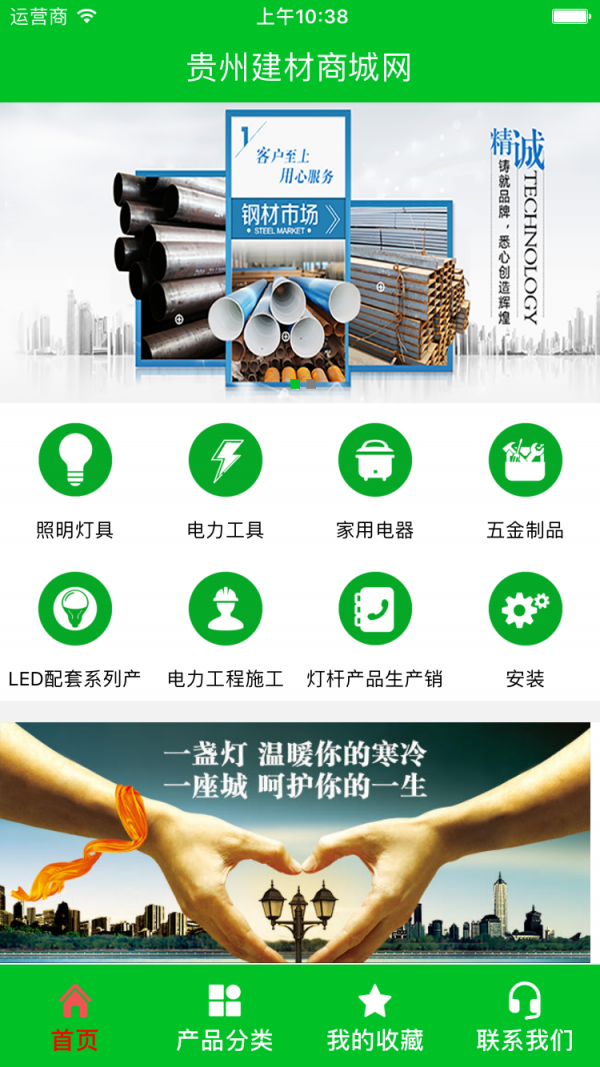This screenshot has width=600, height=1067.
Task: Open the 联系我们 tab
Action: click(x=525, y=1017)
